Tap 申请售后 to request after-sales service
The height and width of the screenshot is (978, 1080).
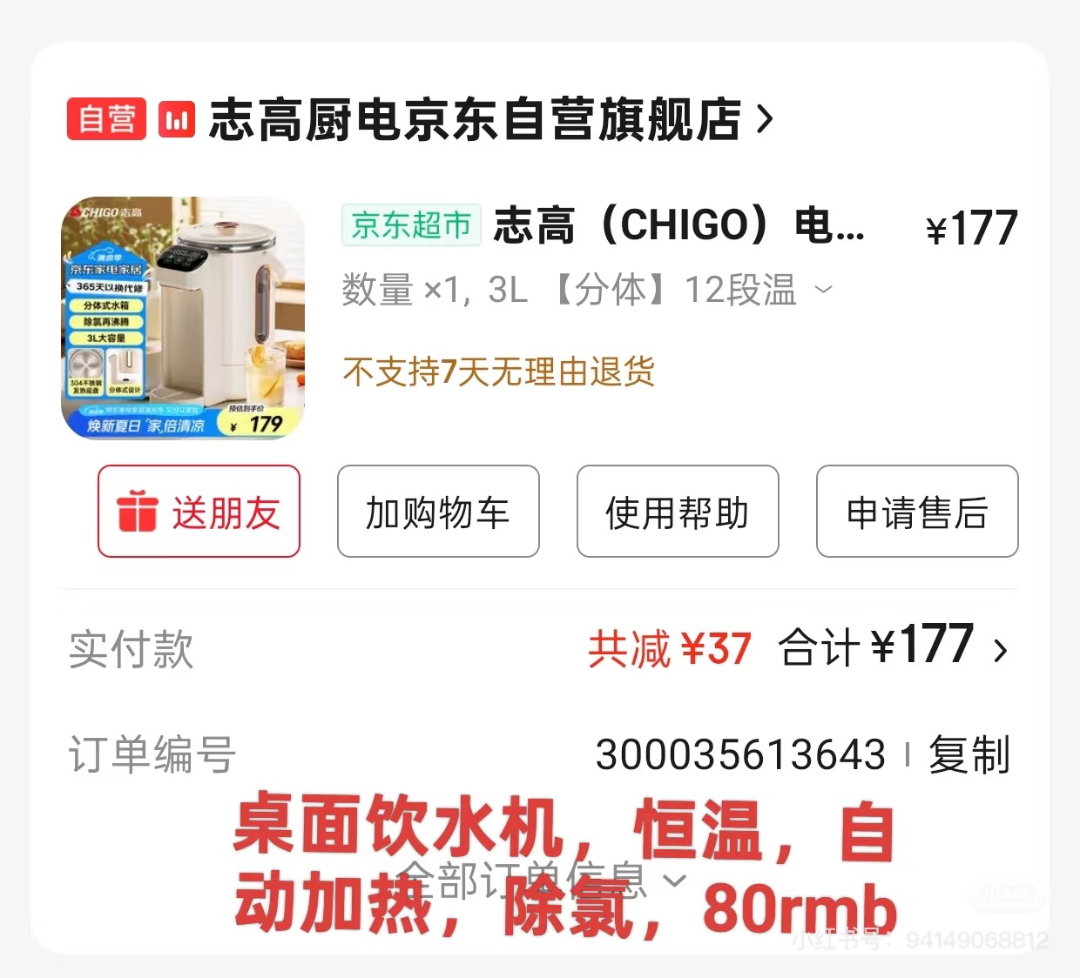coord(917,512)
